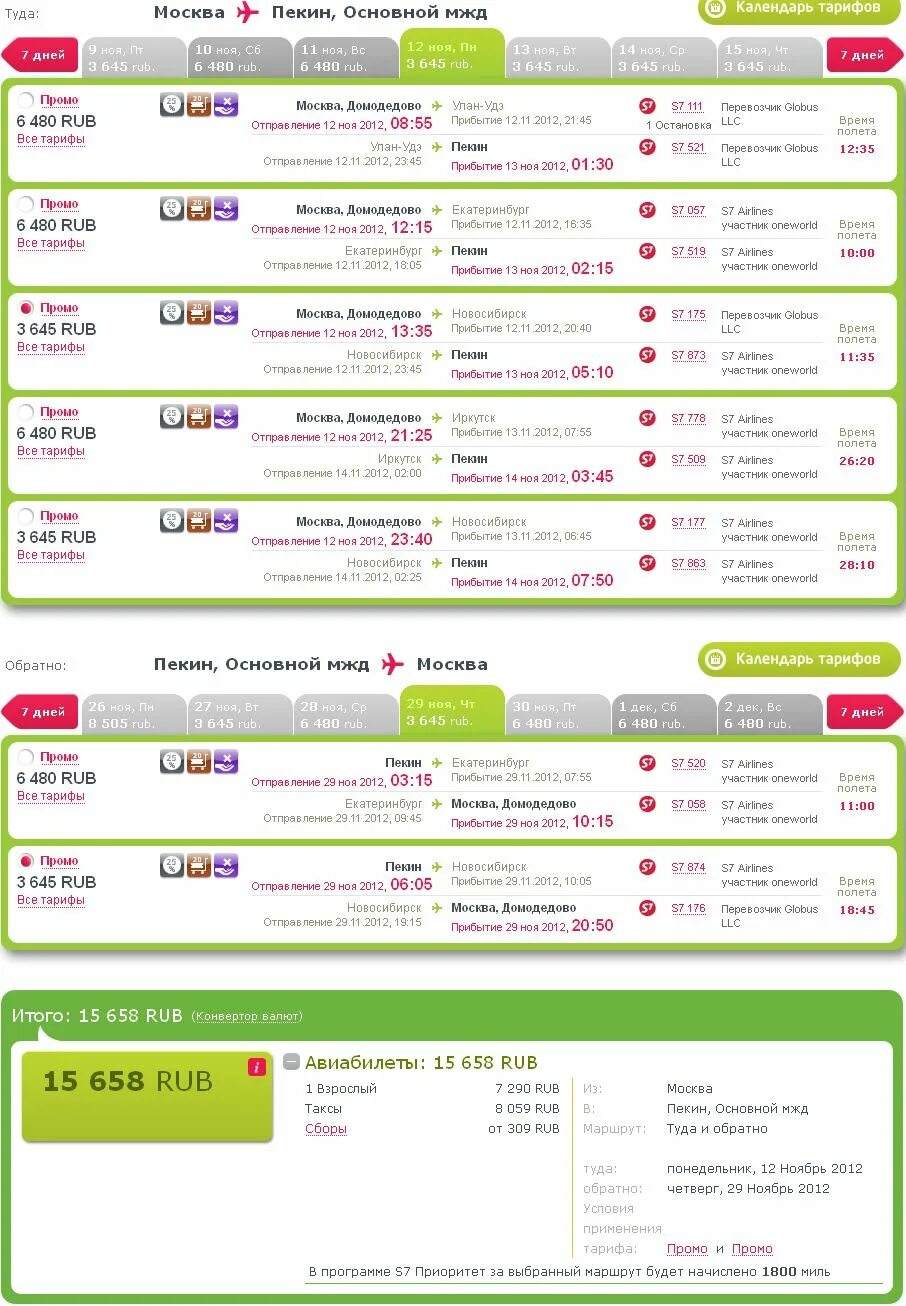Select the 13 ноя, Вт outbound date tab
This screenshot has width=906, height=1306.
[559, 57]
